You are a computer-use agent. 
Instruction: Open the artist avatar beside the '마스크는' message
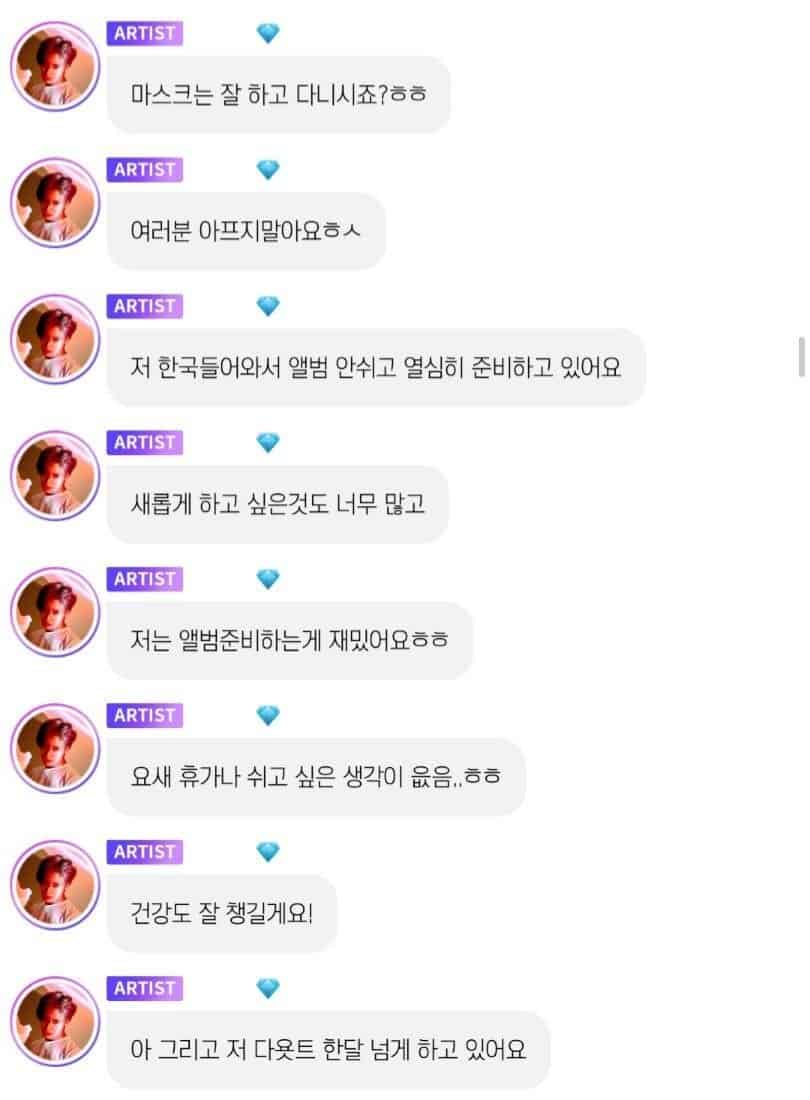click(x=55, y=65)
